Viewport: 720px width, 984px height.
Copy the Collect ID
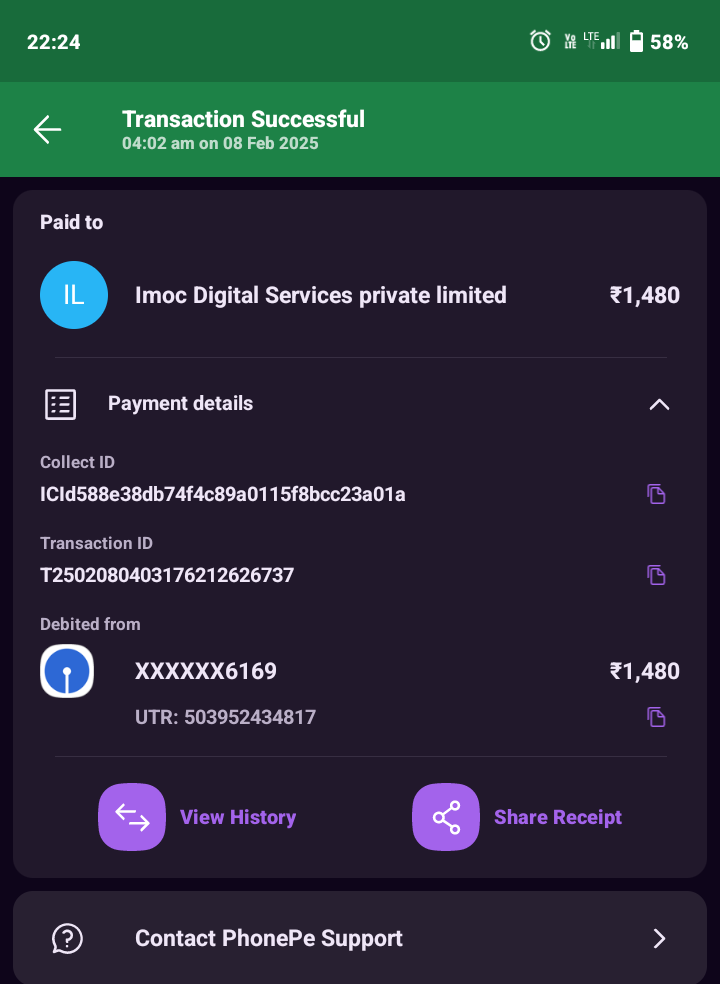(x=656, y=494)
